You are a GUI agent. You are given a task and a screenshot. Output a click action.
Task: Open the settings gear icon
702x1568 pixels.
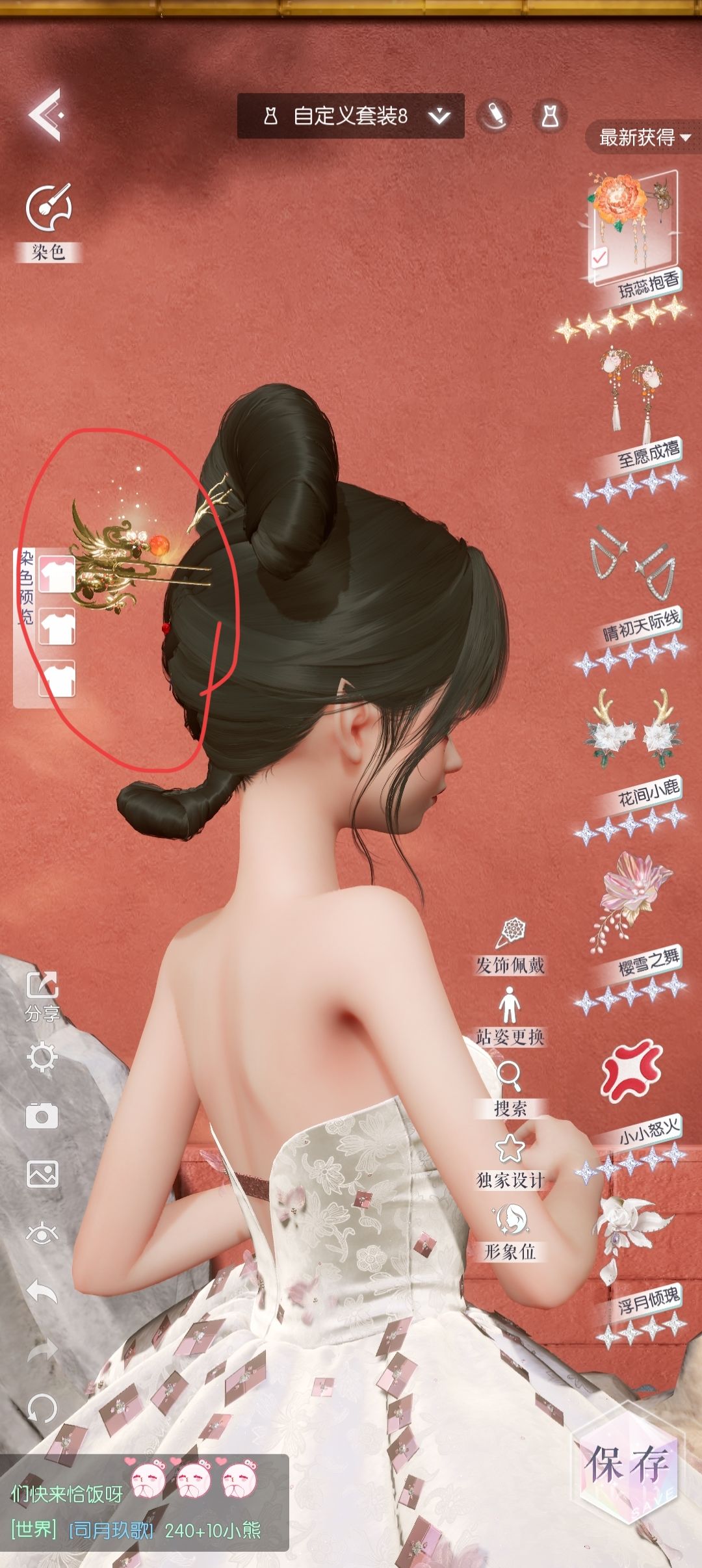point(42,1057)
